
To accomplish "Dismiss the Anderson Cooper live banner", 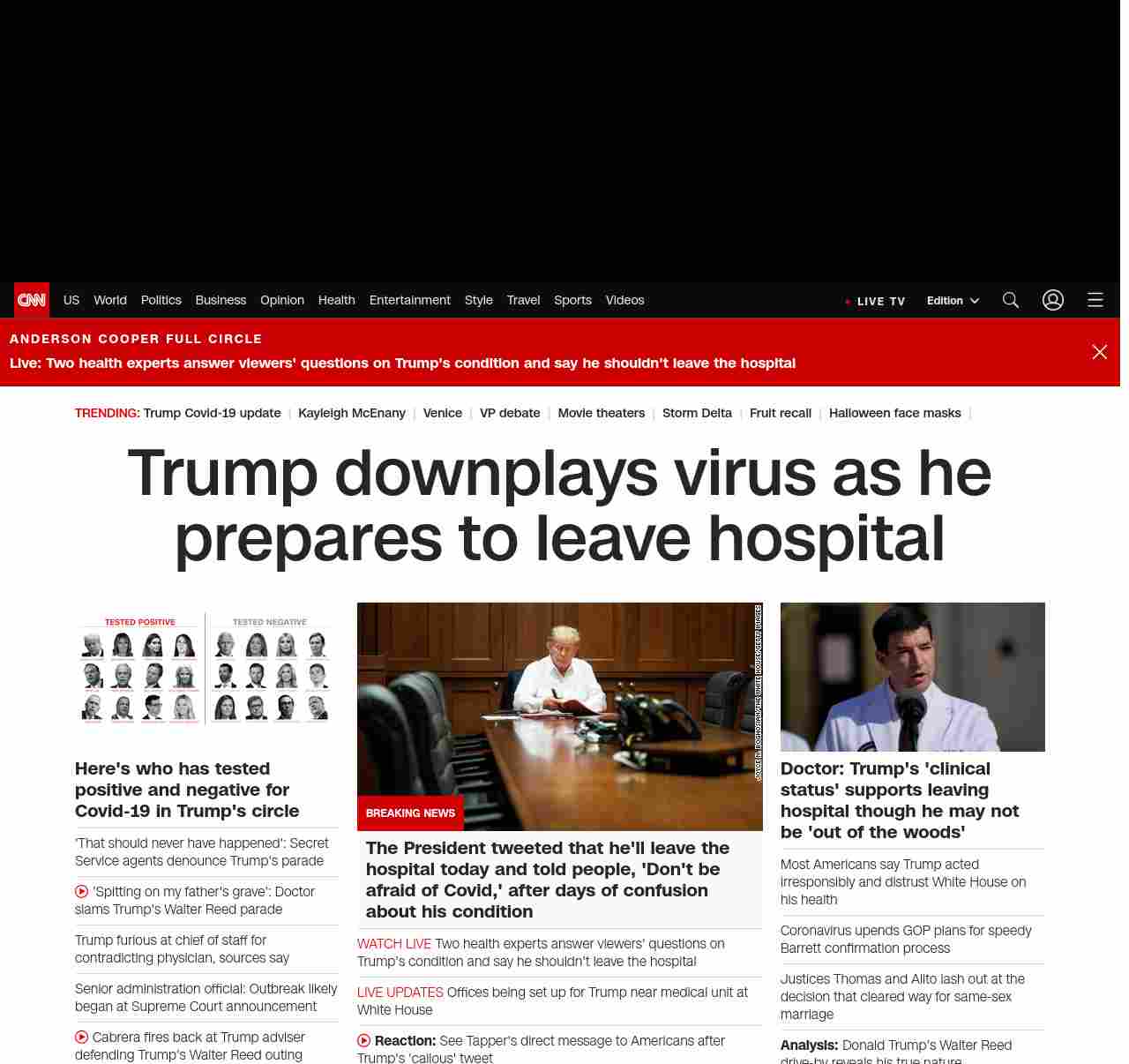I will [x=1100, y=352].
